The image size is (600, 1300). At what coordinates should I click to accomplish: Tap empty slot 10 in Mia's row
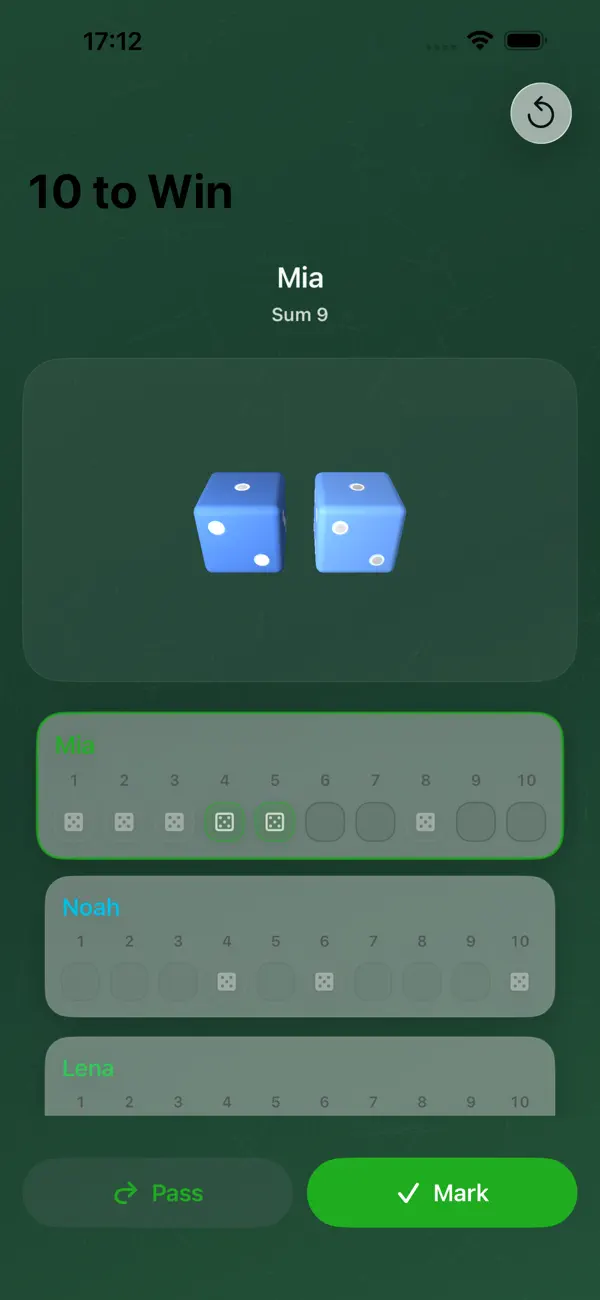[x=526, y=822]
